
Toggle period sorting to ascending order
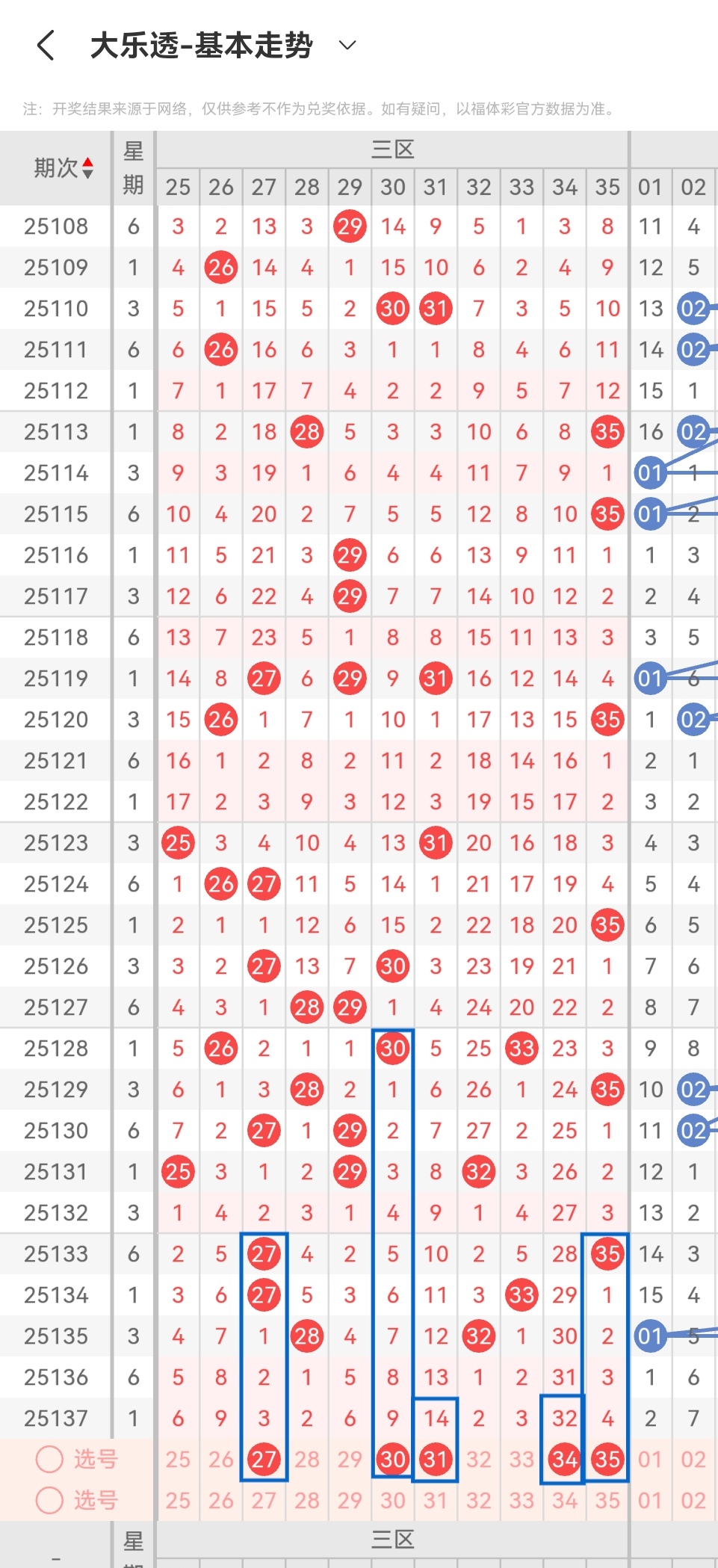tap(87, 162)
